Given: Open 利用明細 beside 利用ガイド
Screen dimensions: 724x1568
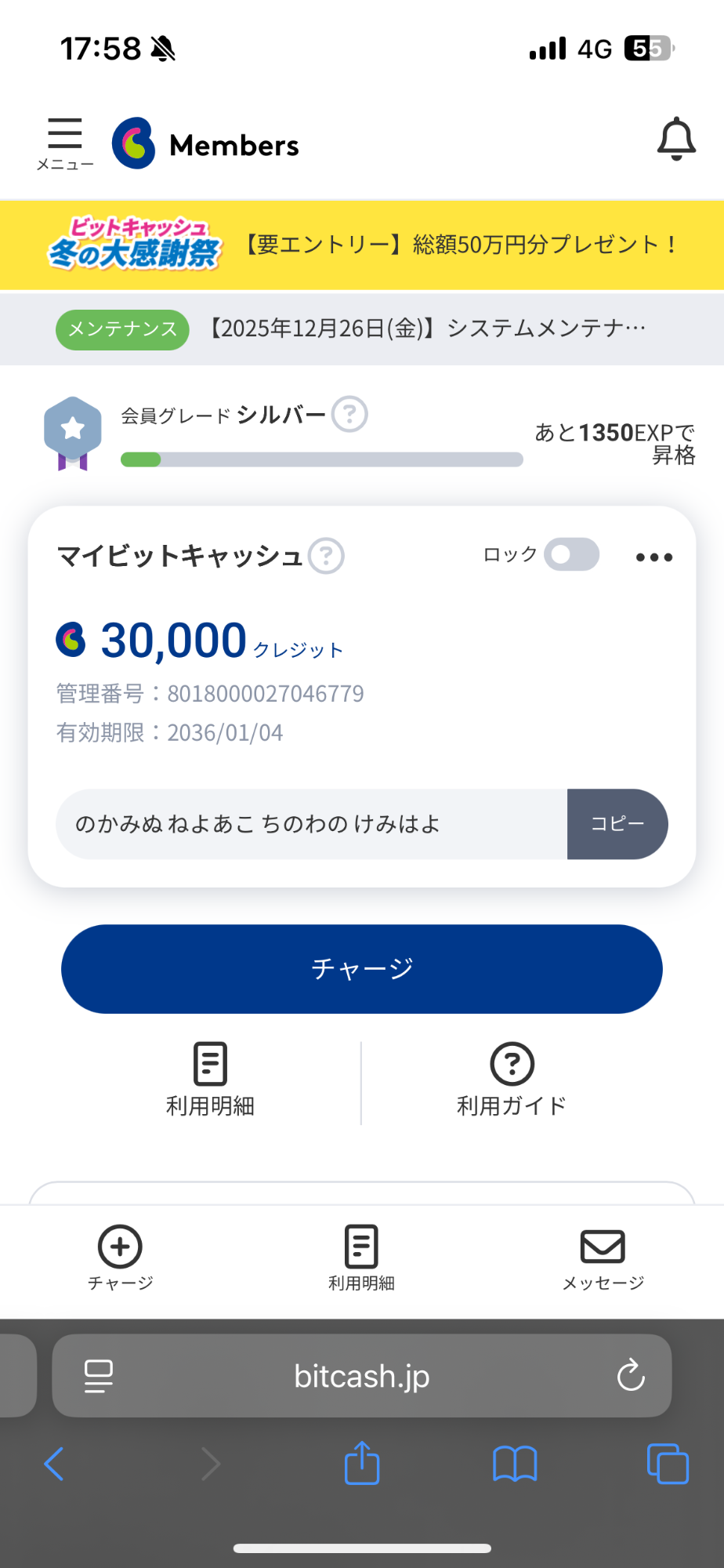Looking at the screenshot, I should tap(210, 1080).
